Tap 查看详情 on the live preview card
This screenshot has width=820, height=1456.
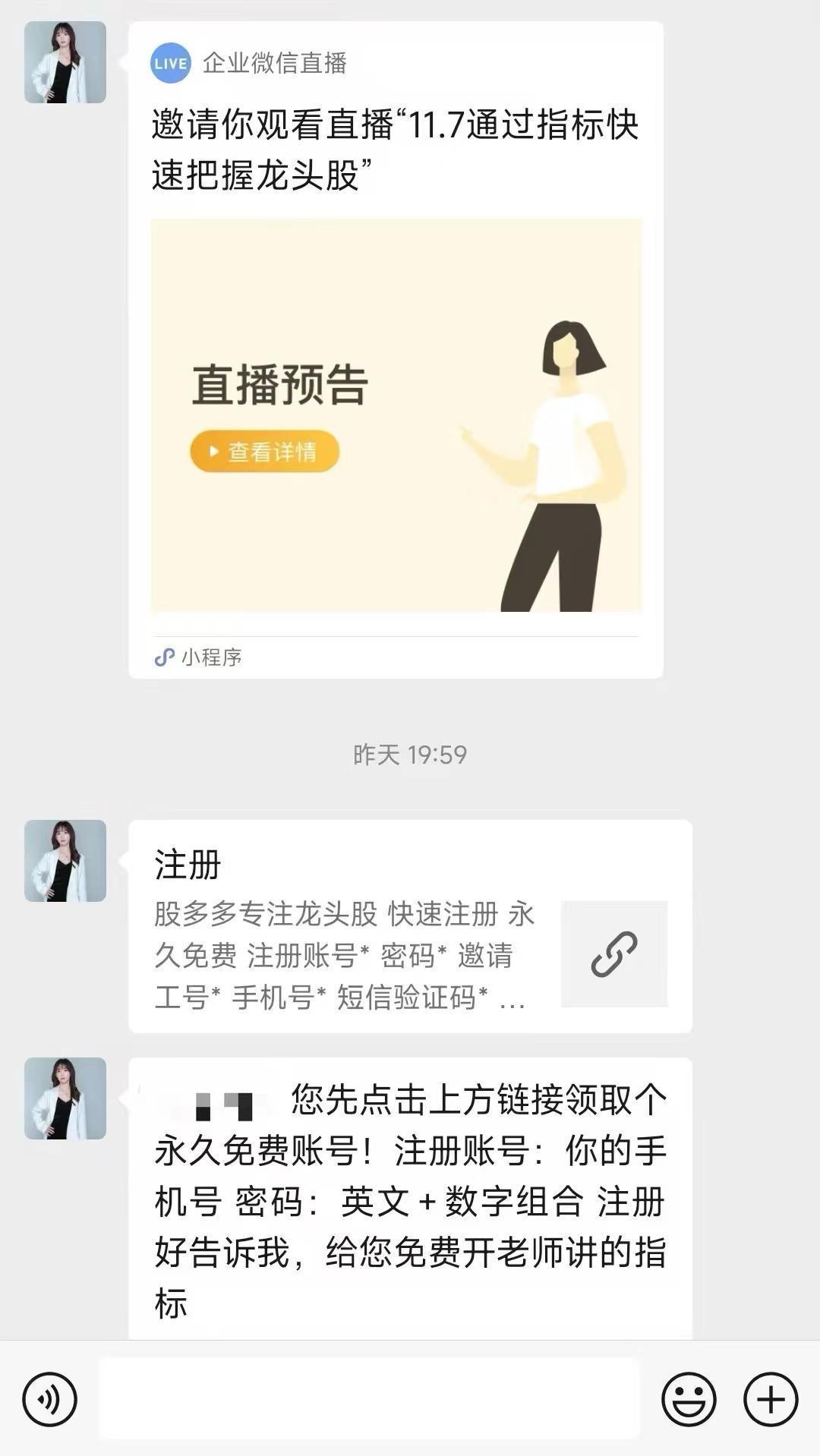(266, 452)
